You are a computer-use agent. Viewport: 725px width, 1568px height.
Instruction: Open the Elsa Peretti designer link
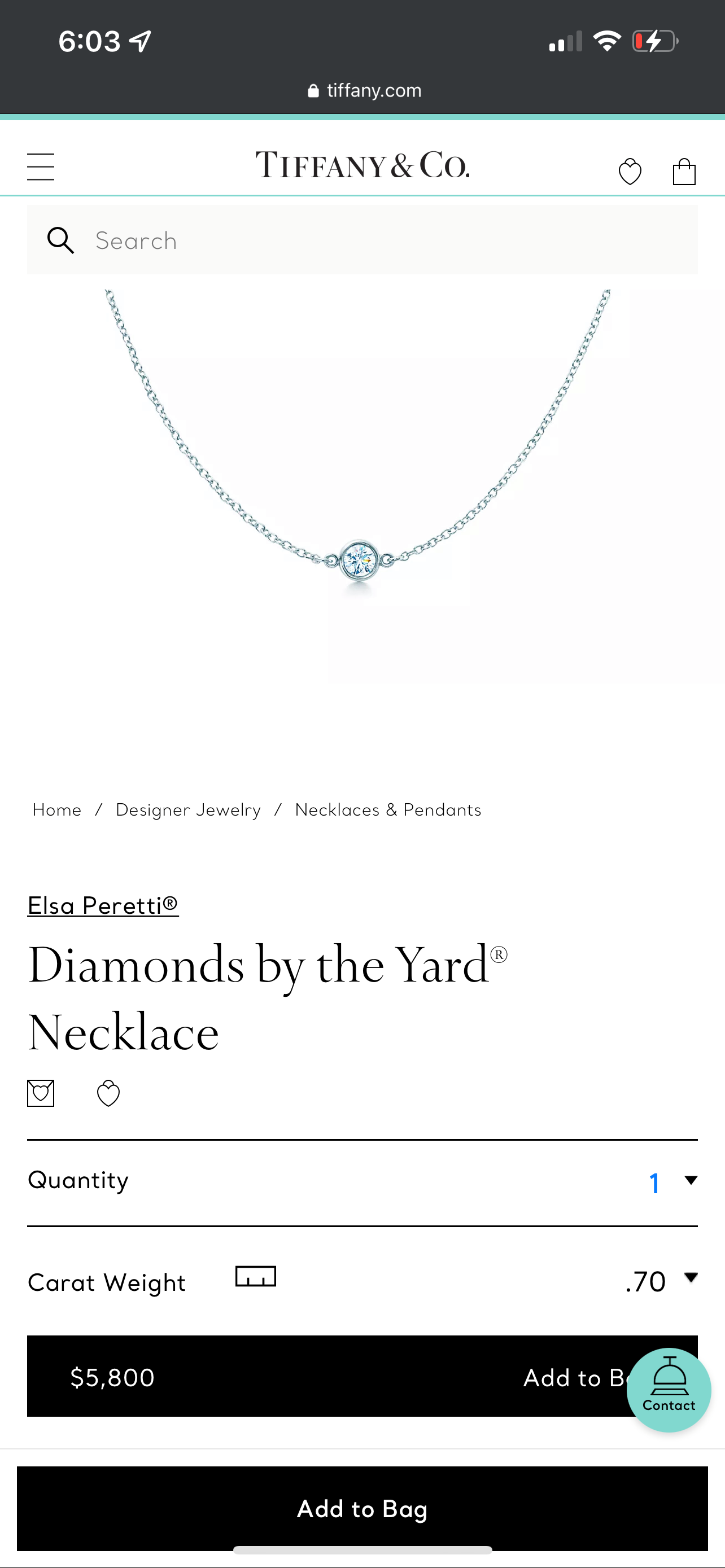[x=103, y=905]
